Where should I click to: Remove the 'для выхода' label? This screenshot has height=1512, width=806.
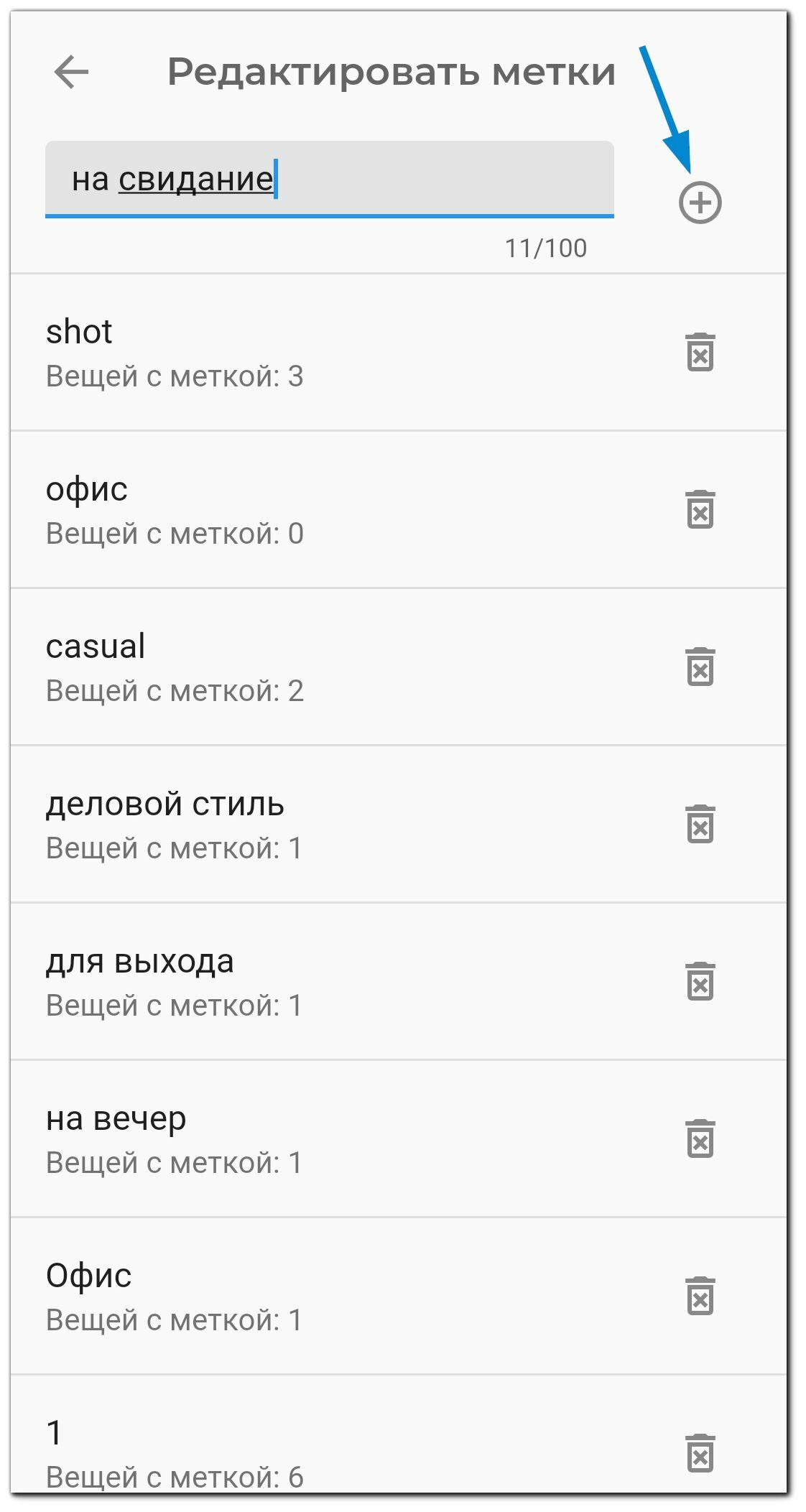point(700,981)
